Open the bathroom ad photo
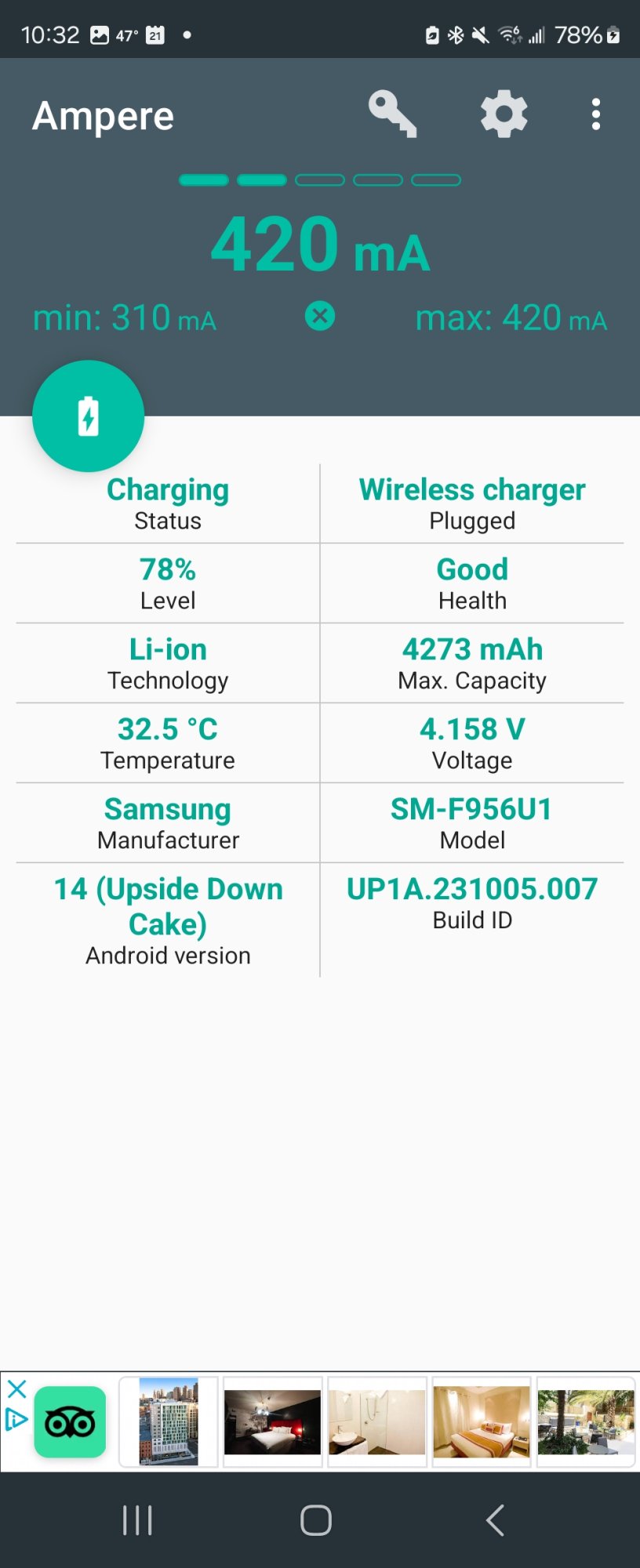 pos(376,1422)
